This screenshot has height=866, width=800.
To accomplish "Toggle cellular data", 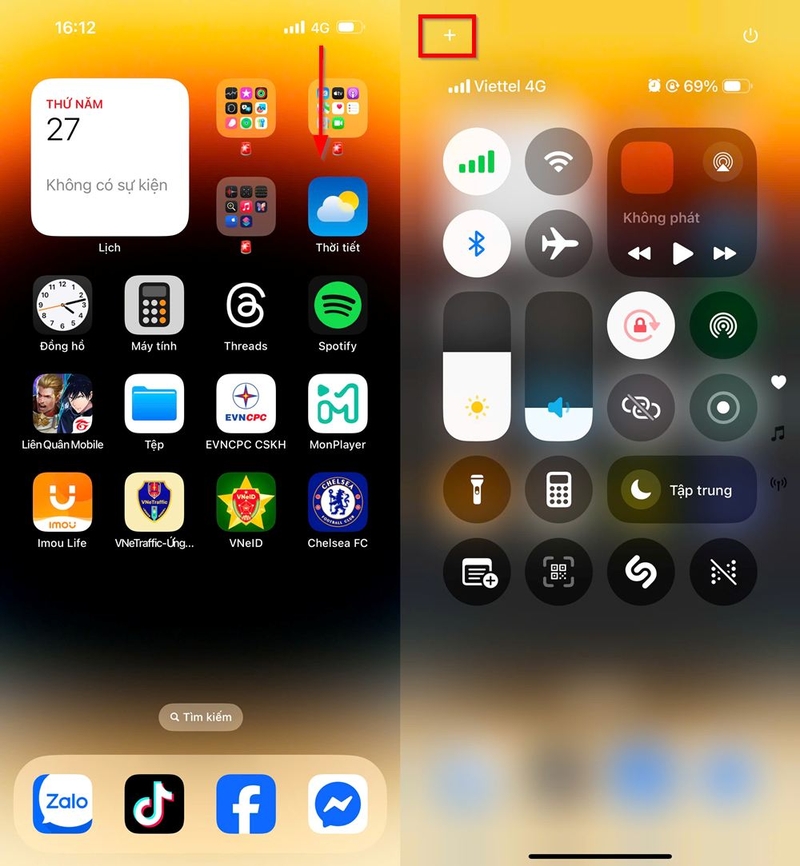I will pos(477,162).
